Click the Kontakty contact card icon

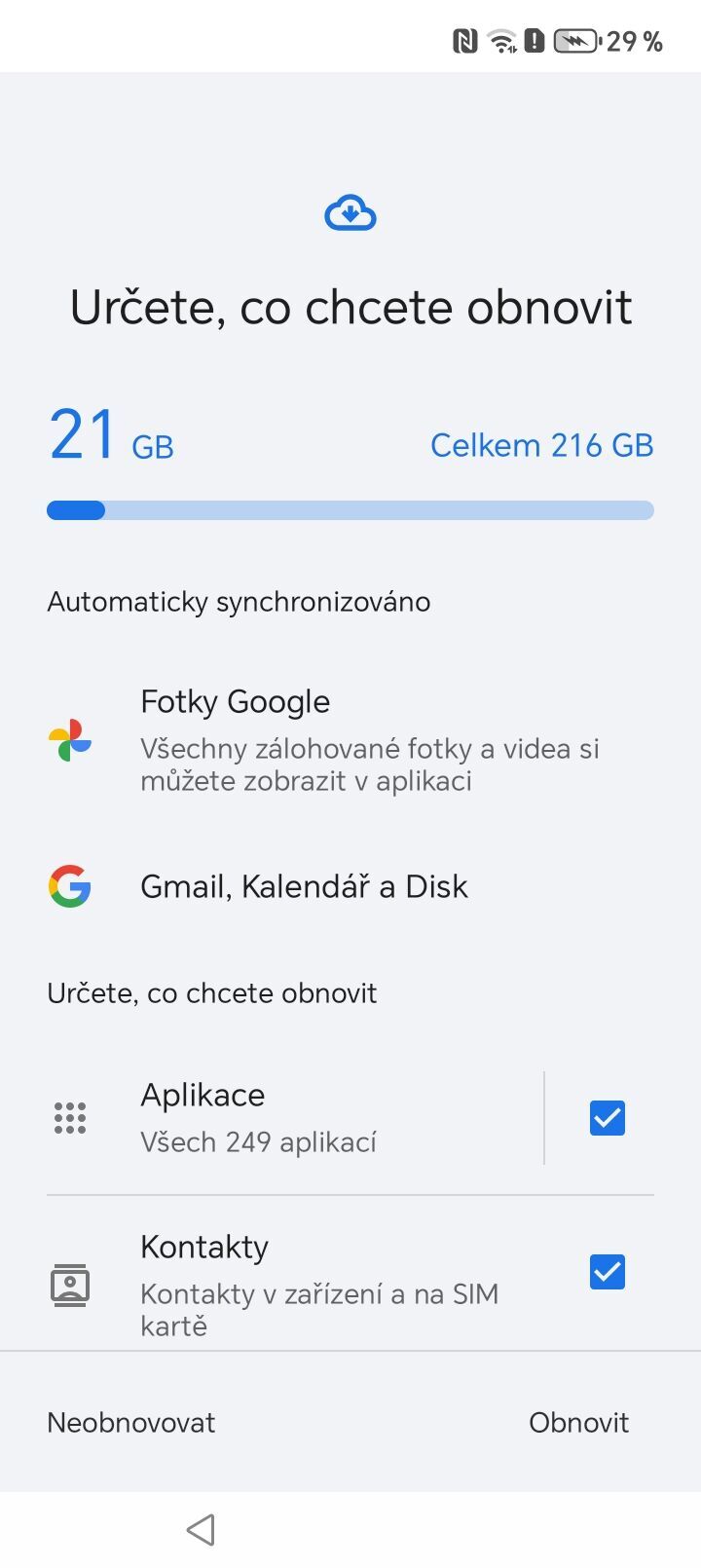coord(69,1285)
